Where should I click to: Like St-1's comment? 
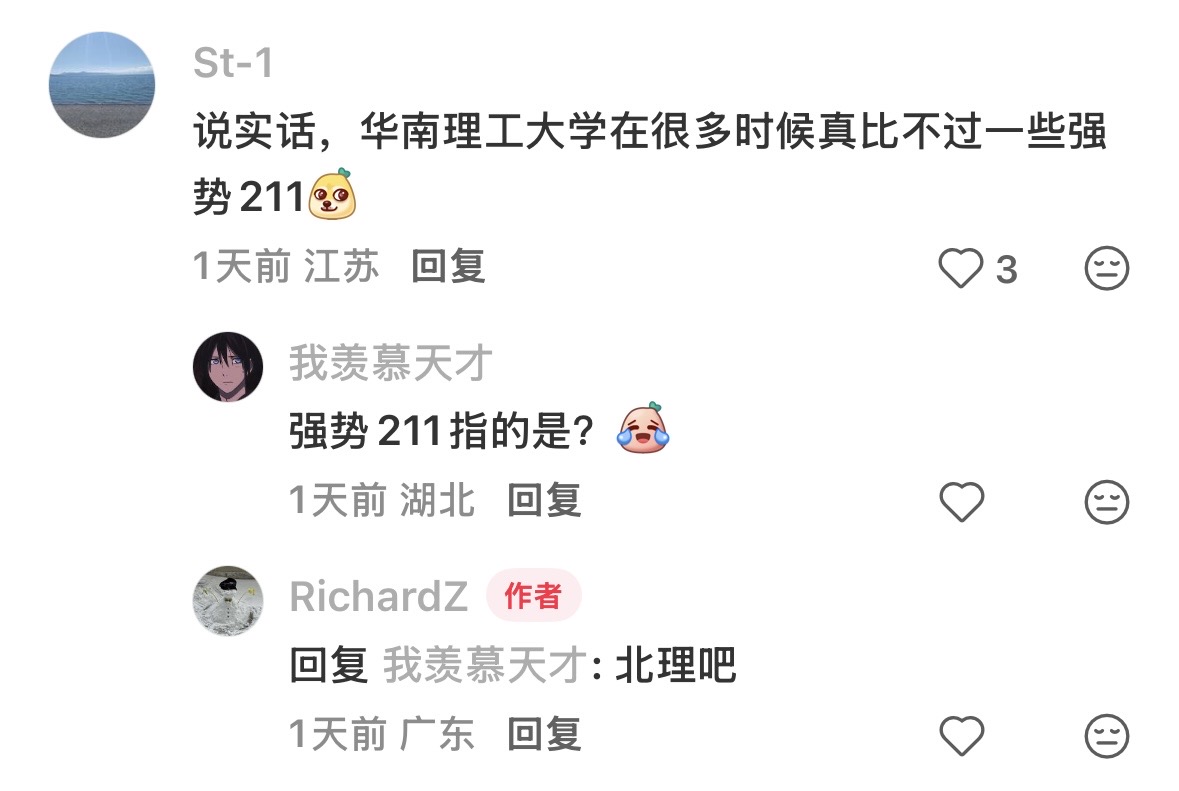tap(962, 269)
